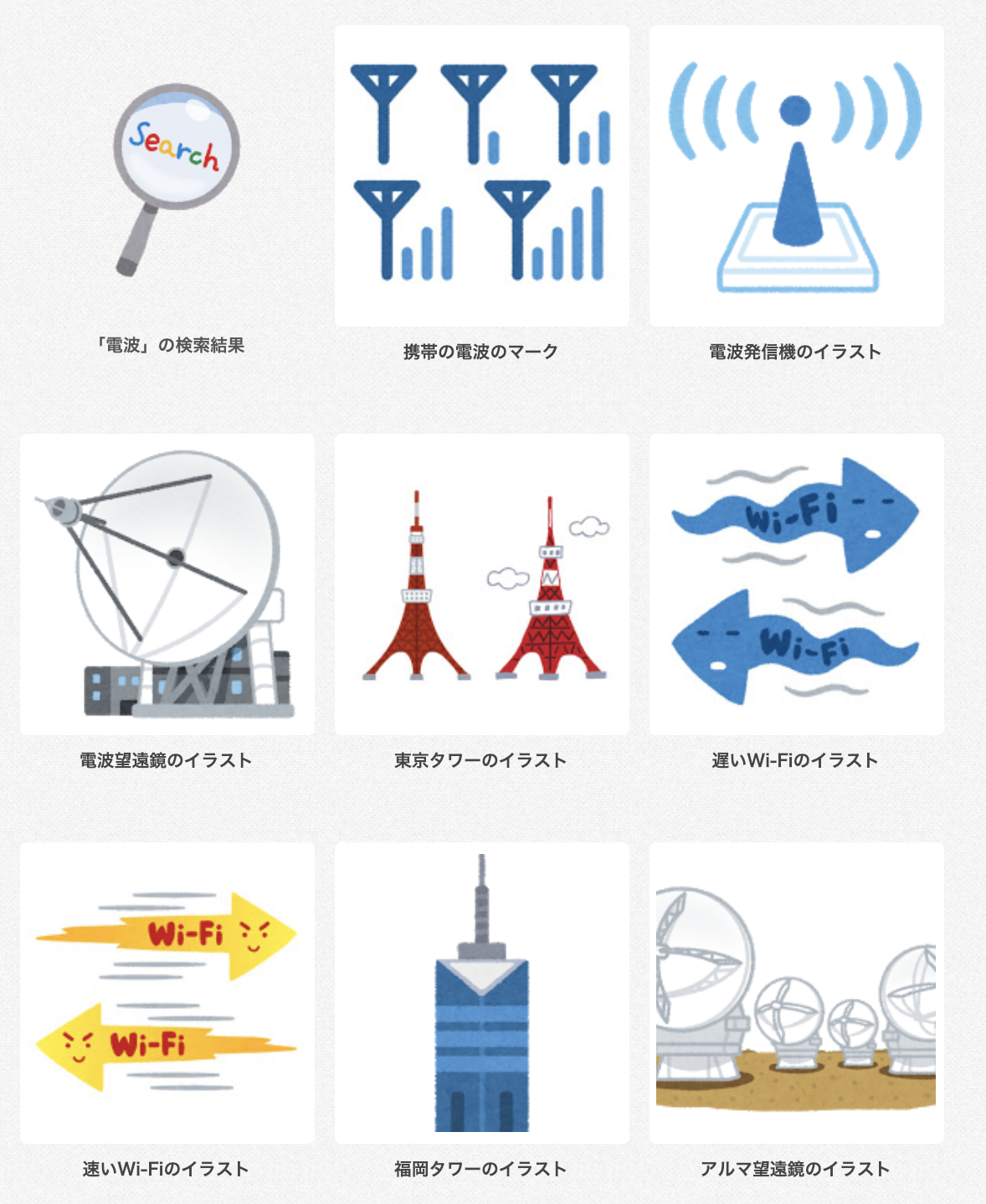Select the 東京タワーのイラスト tile
986x1204 pixels.
click(481, 584)
